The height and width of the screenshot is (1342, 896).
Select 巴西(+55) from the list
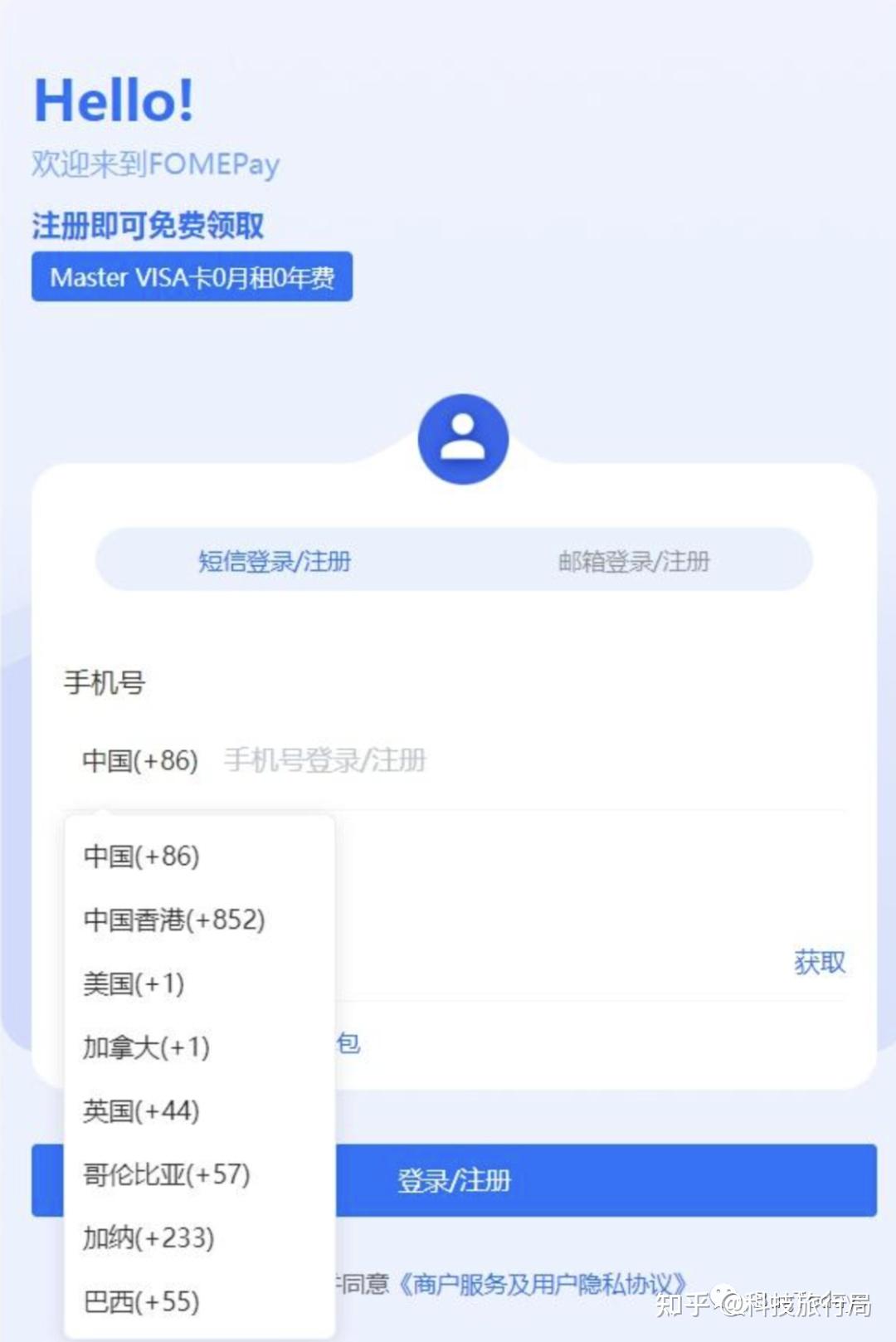pyautogui.click(x=142, y=1301)
